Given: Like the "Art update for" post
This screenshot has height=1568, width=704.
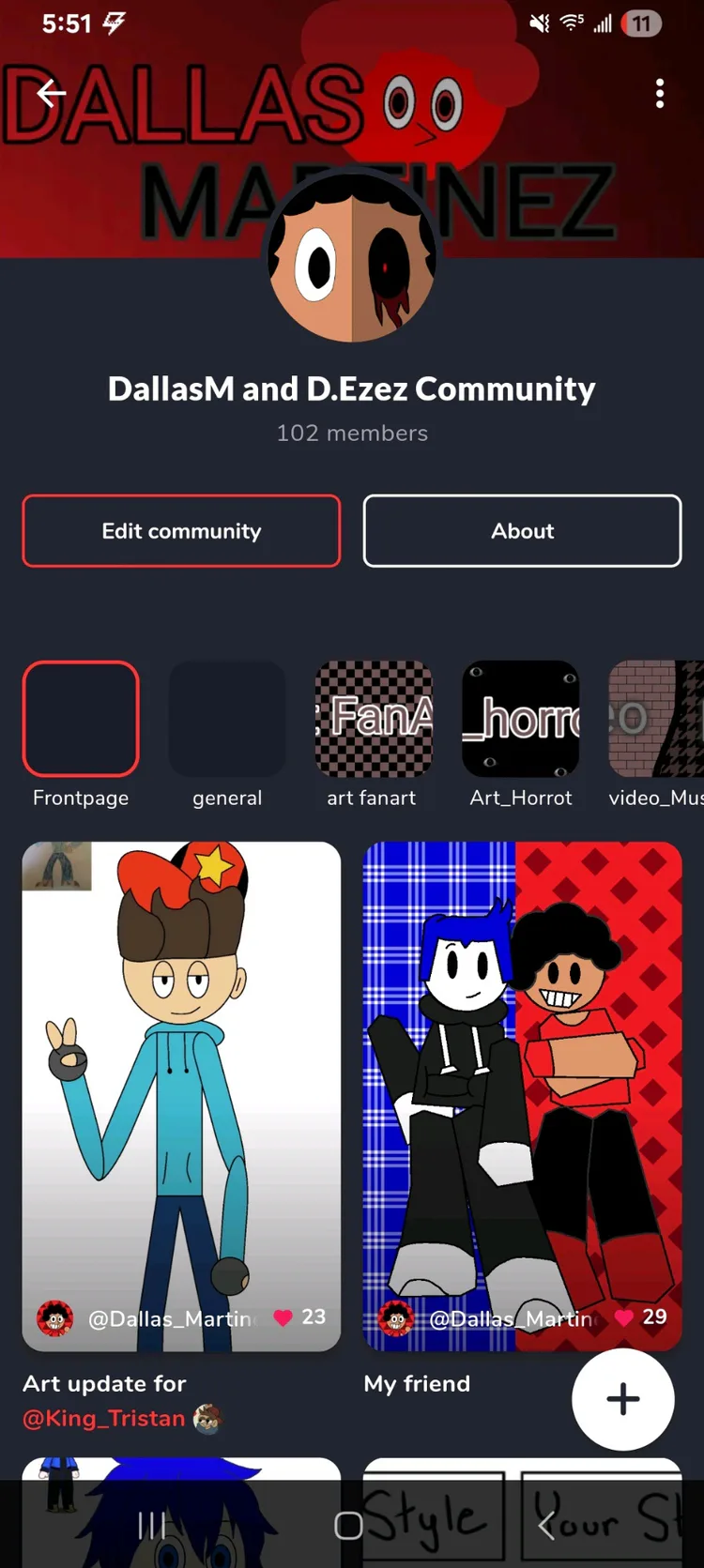Looking at the screenshot, I should click(x=283, y=1317).
